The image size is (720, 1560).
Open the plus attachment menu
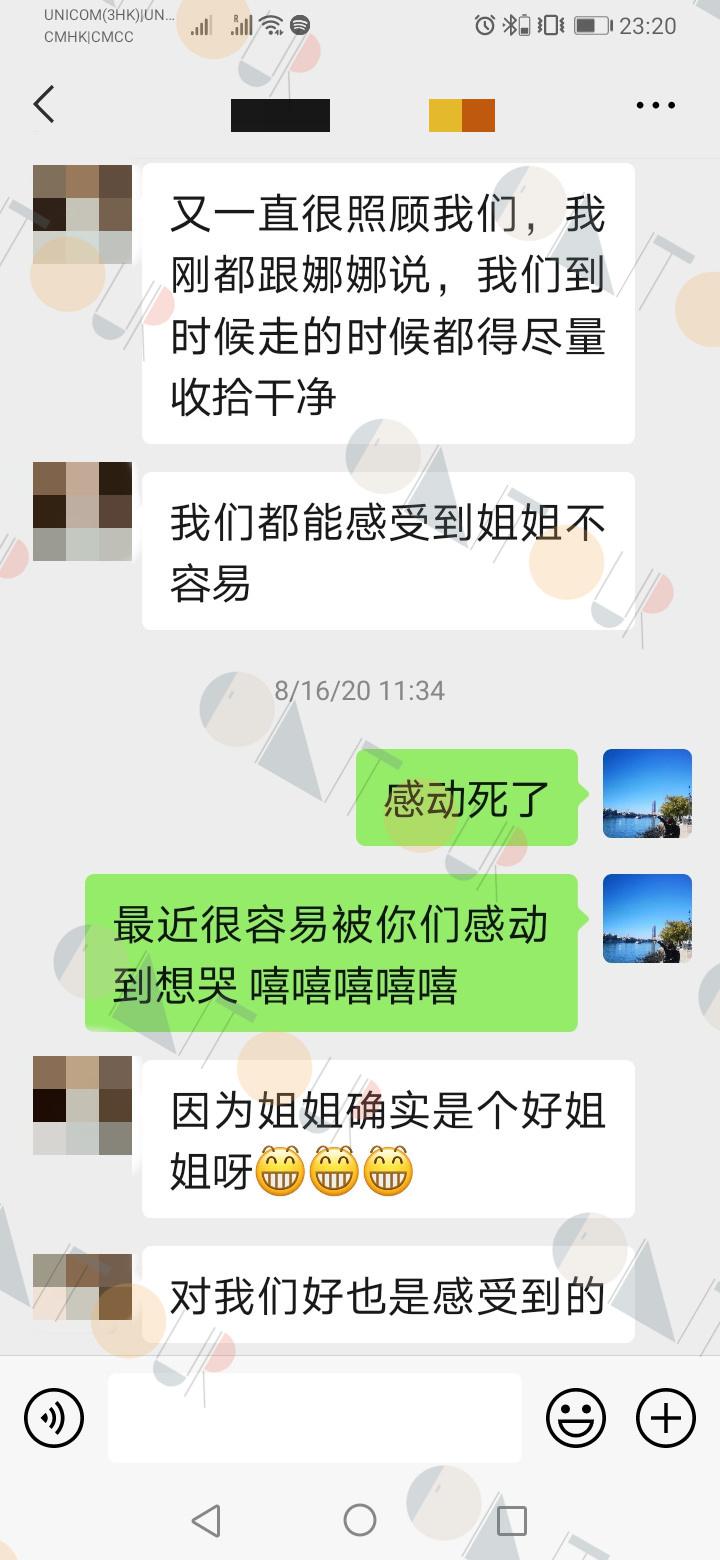pos(666,1418)
